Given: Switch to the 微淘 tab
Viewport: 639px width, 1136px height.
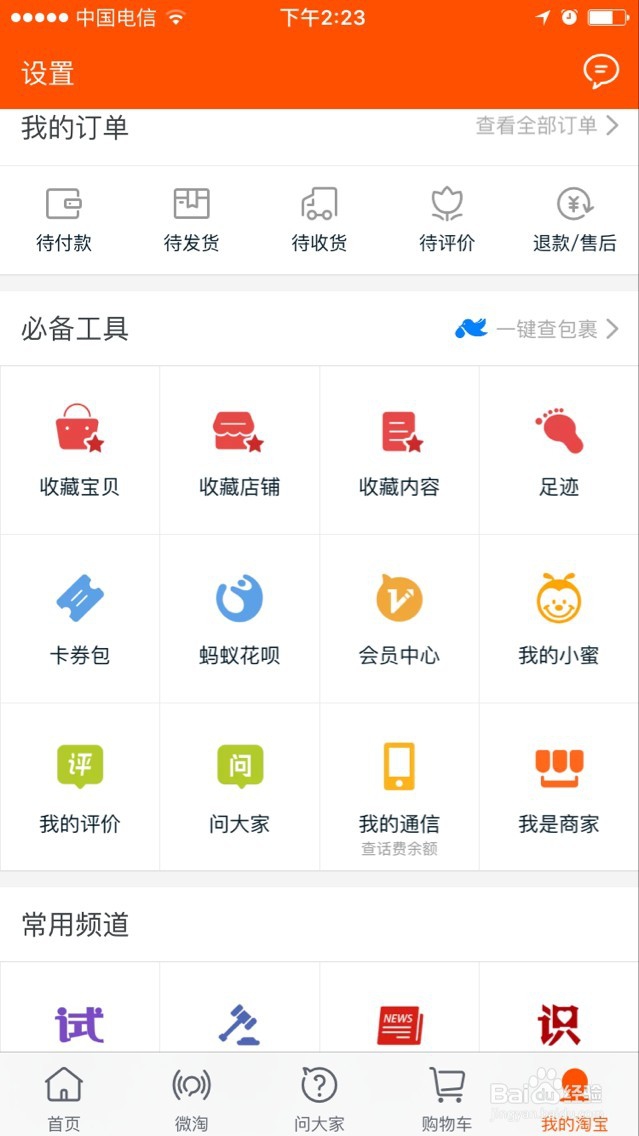Looking at the screenshot, I should [191, 1097].
